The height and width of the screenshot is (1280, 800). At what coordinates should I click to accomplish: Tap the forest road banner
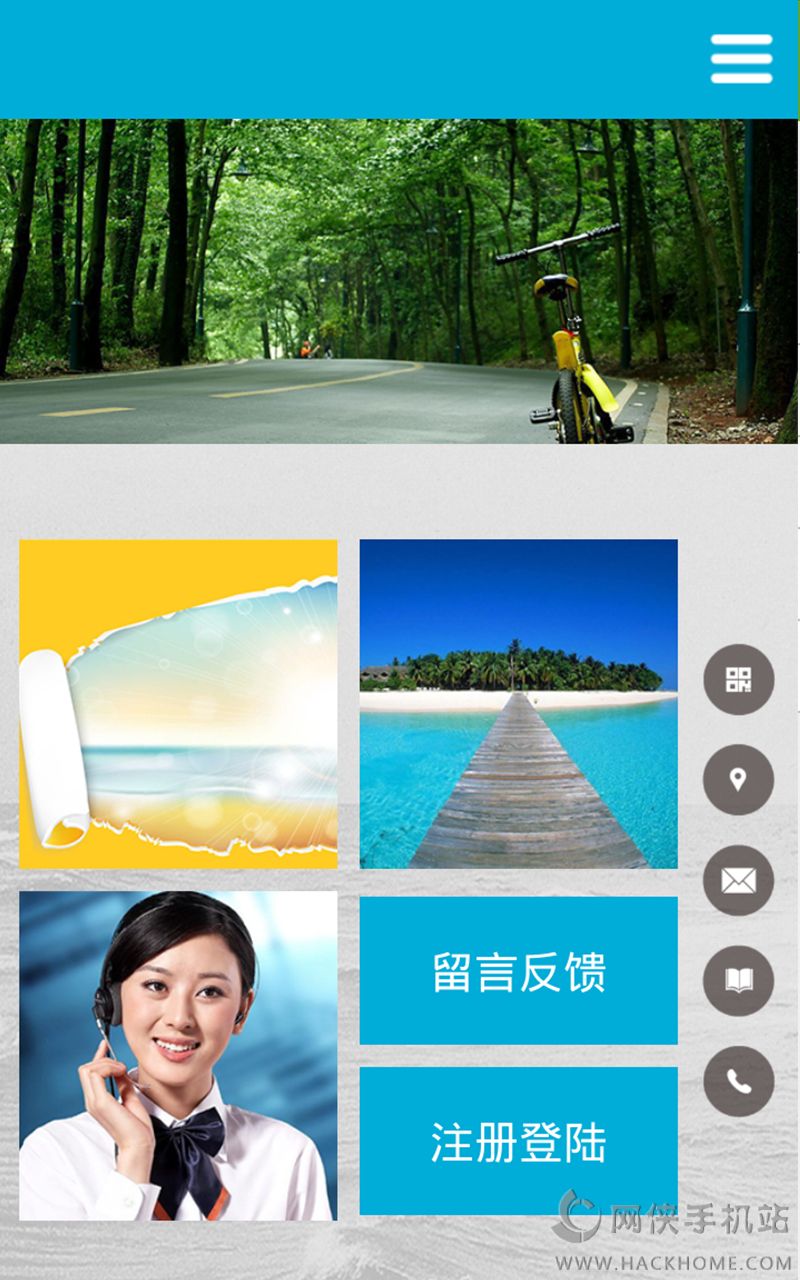pyautogui.click(x=399, y=281)
